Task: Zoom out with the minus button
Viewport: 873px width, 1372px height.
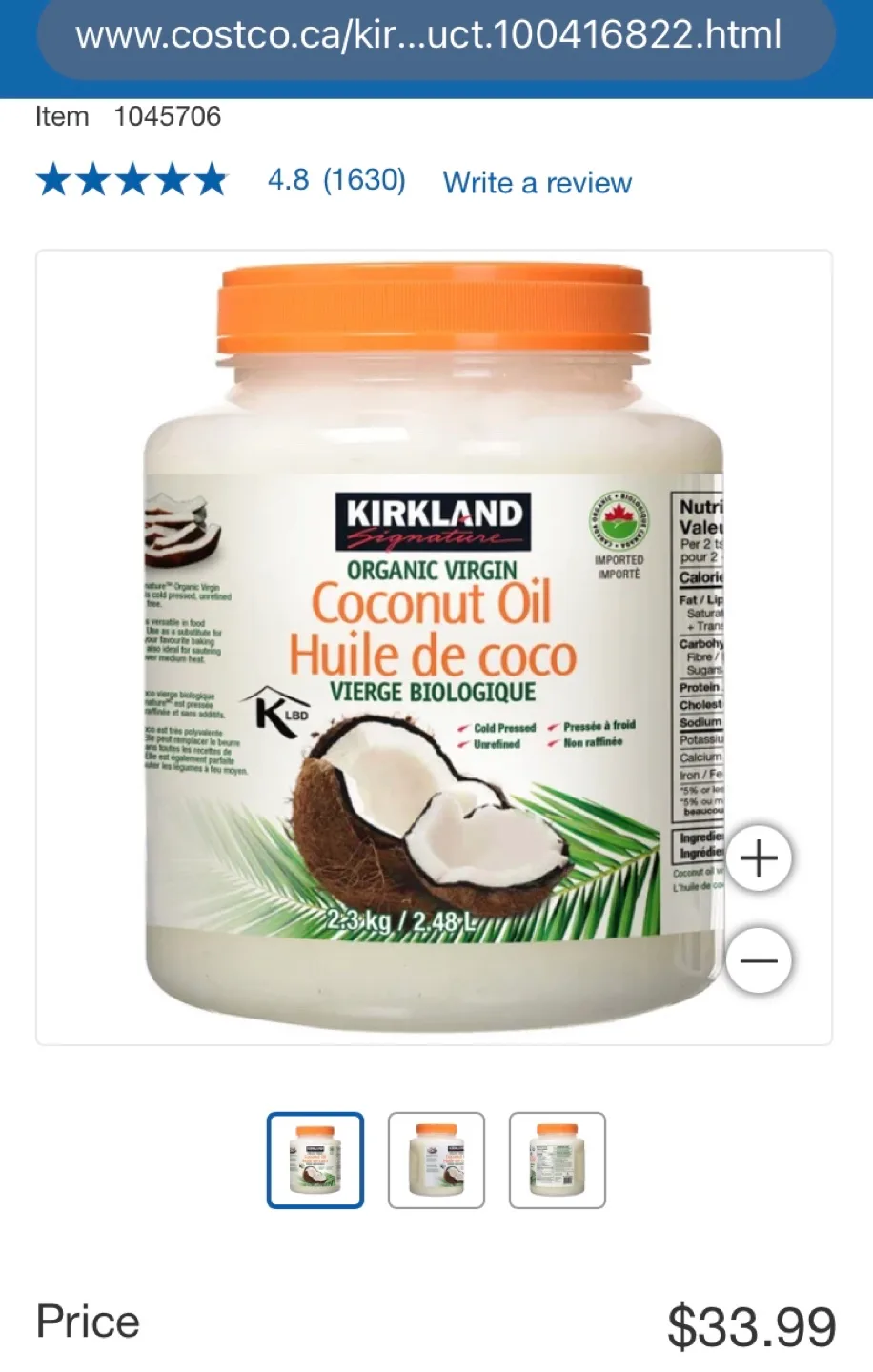Action: (x=759, y=959)
